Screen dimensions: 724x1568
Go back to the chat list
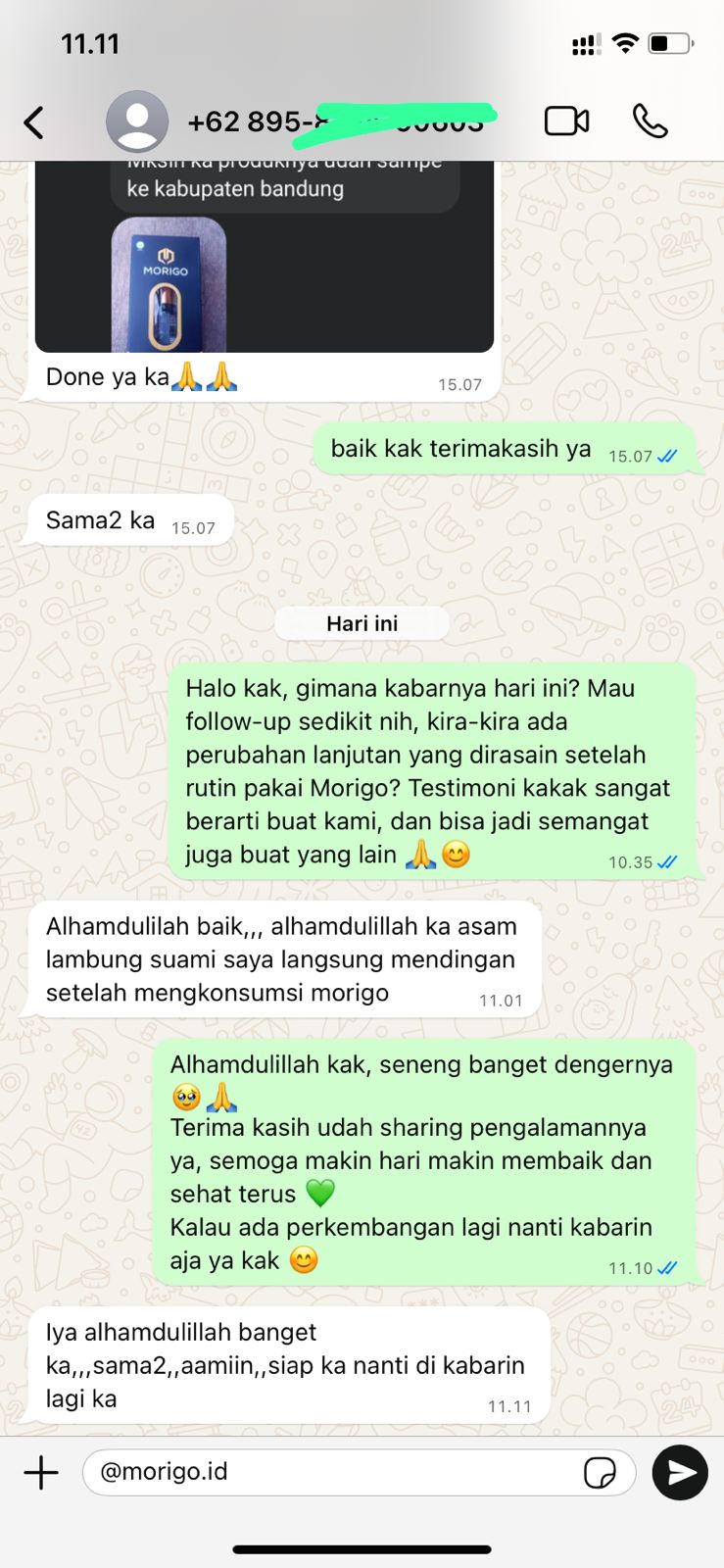[34, 123]
